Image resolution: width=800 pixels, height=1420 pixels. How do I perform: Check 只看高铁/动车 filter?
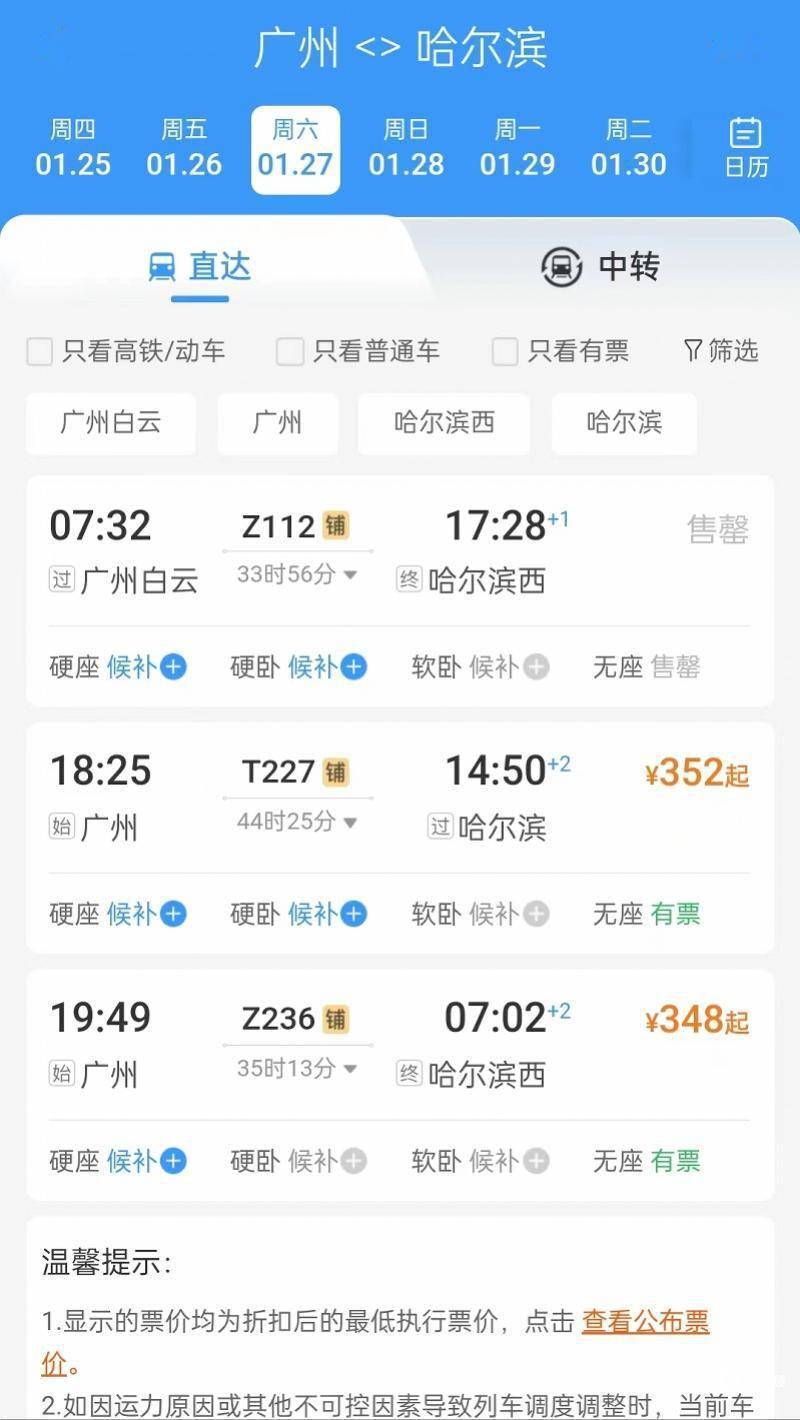pos(40,351)
